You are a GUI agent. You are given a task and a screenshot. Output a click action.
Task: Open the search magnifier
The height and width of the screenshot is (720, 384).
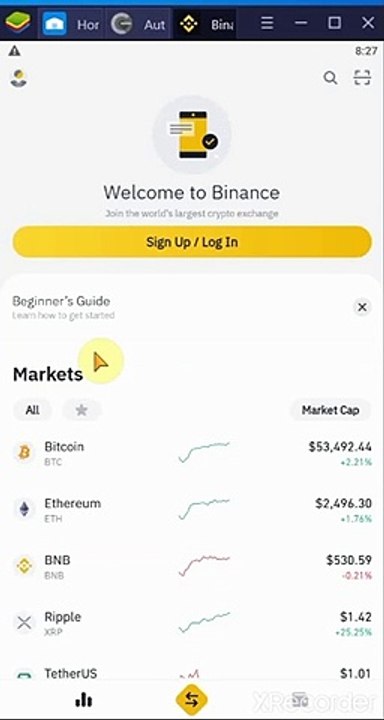[x=330, y=78]
